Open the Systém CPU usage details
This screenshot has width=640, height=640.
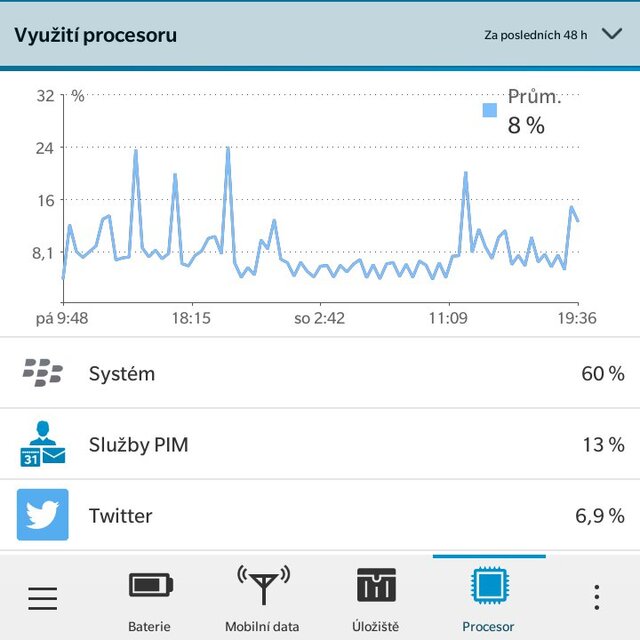click(x=320, y=374)
